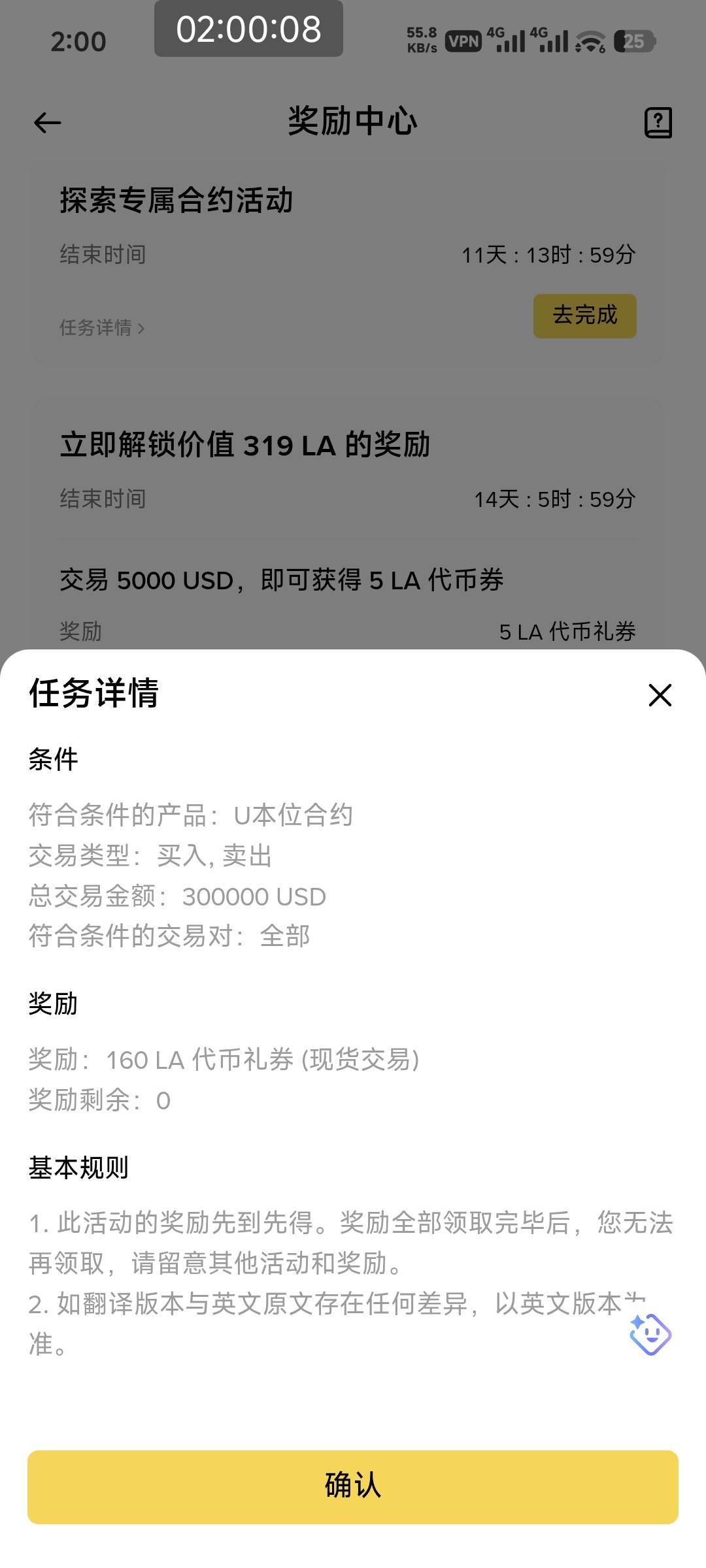Tap the yellow 确认 button
The width and height of the screenshot is (706, 1568).
pos(353,1487)
